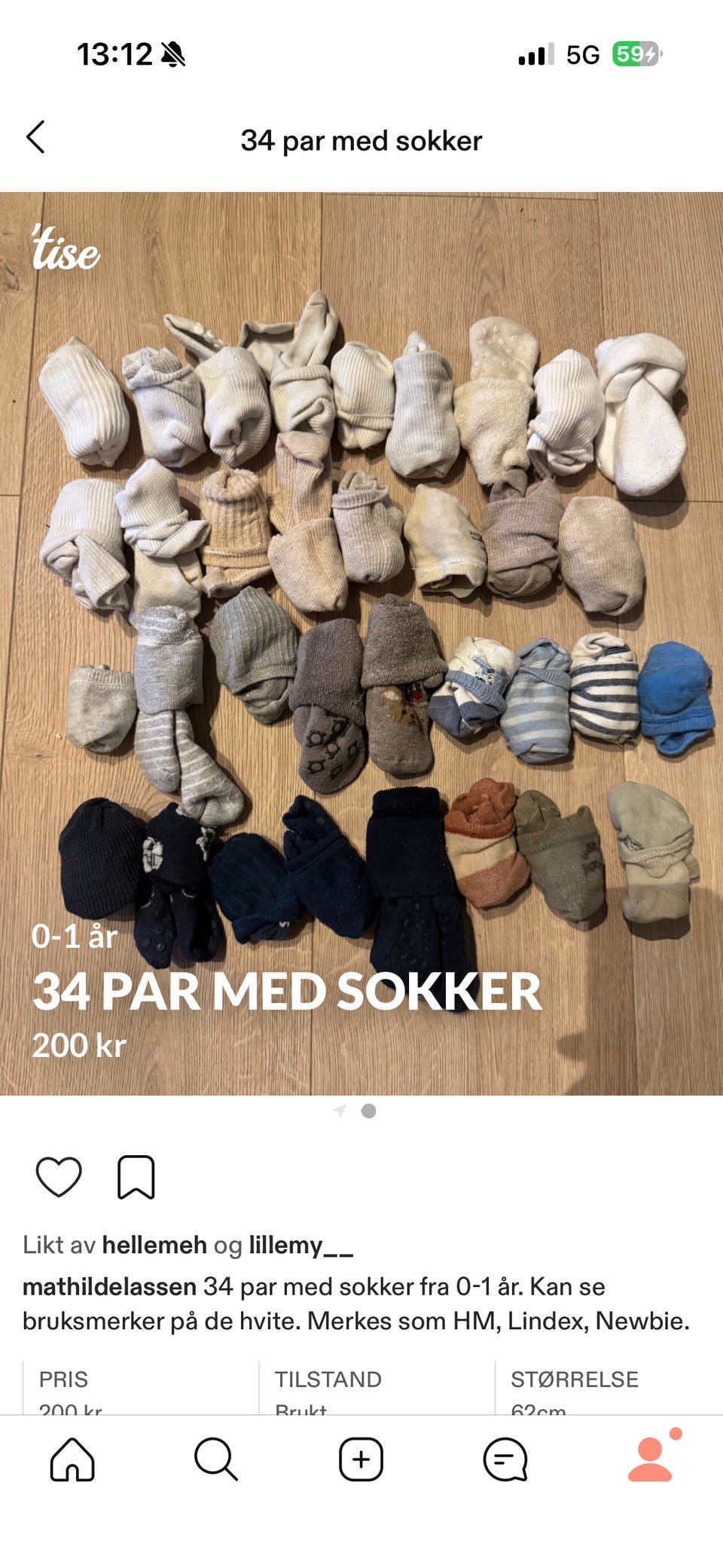Viewport: 723px width, 1568px height.
Task: Tap the bookmark icon to save the listing
Action: [137, 1177]
